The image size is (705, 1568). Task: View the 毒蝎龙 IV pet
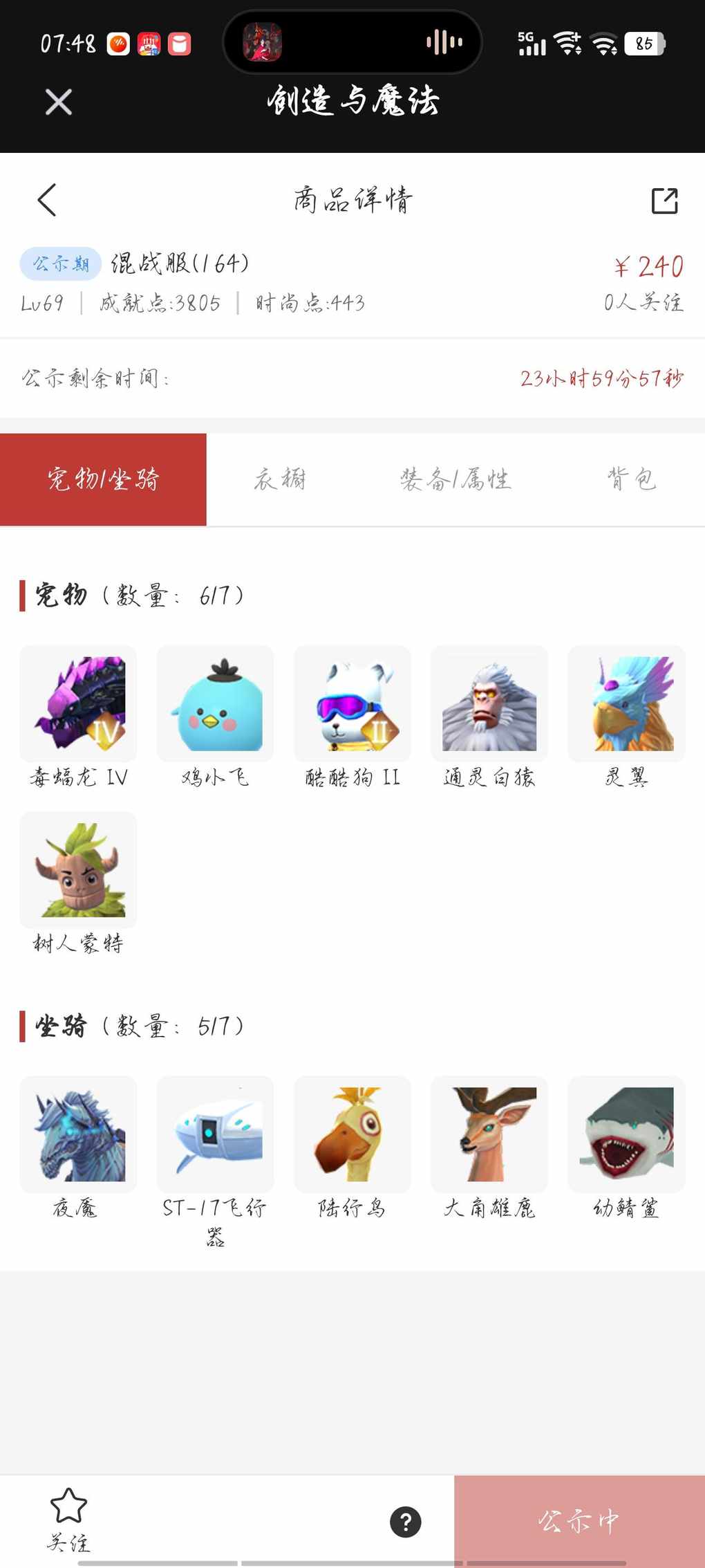tap(78, 705)
